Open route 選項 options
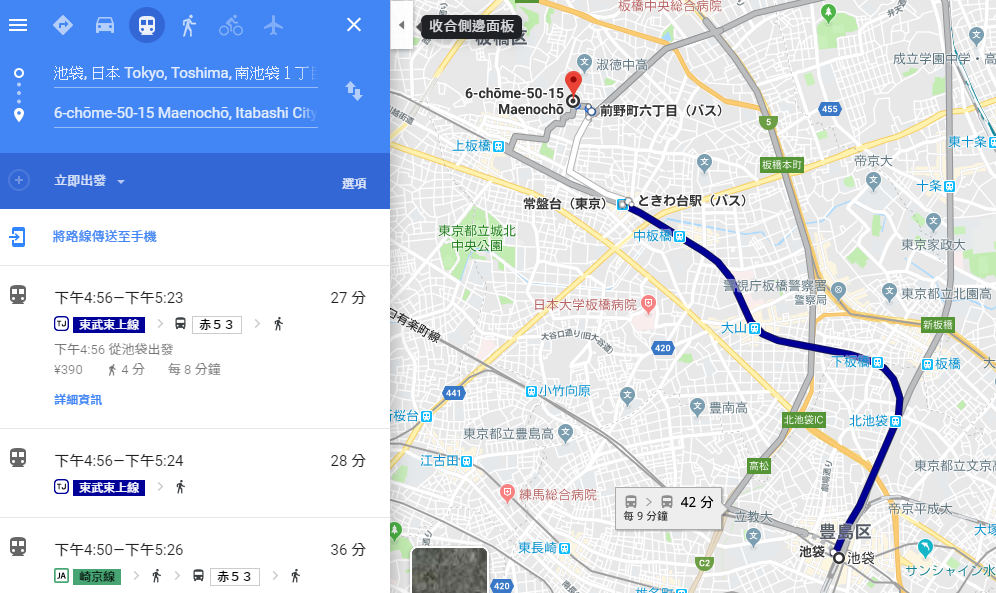Image resolution: width=996 pixels, height=593 pixels. pyautogui.click(x=354, y=183)
